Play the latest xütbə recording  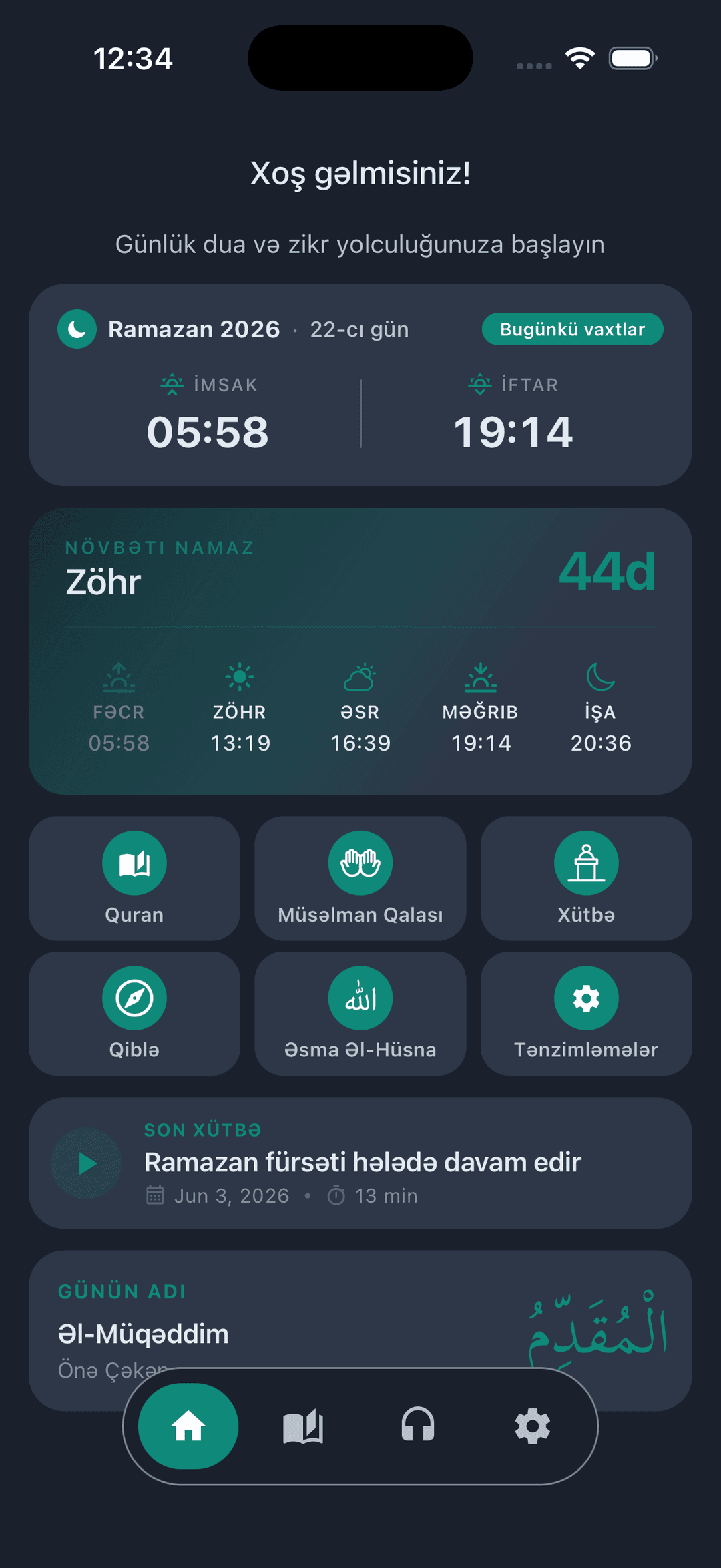point(85,1162)
